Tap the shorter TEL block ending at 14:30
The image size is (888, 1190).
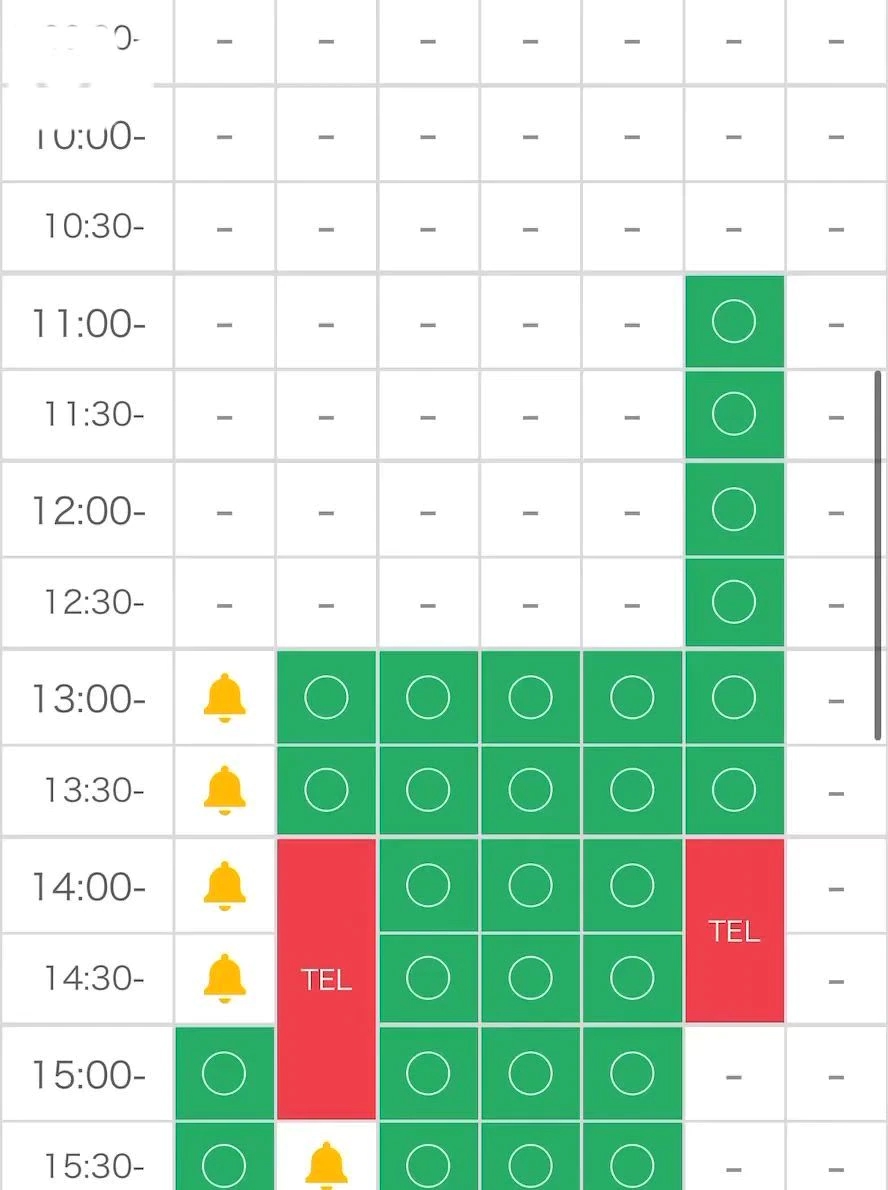[x=734, y=931]
